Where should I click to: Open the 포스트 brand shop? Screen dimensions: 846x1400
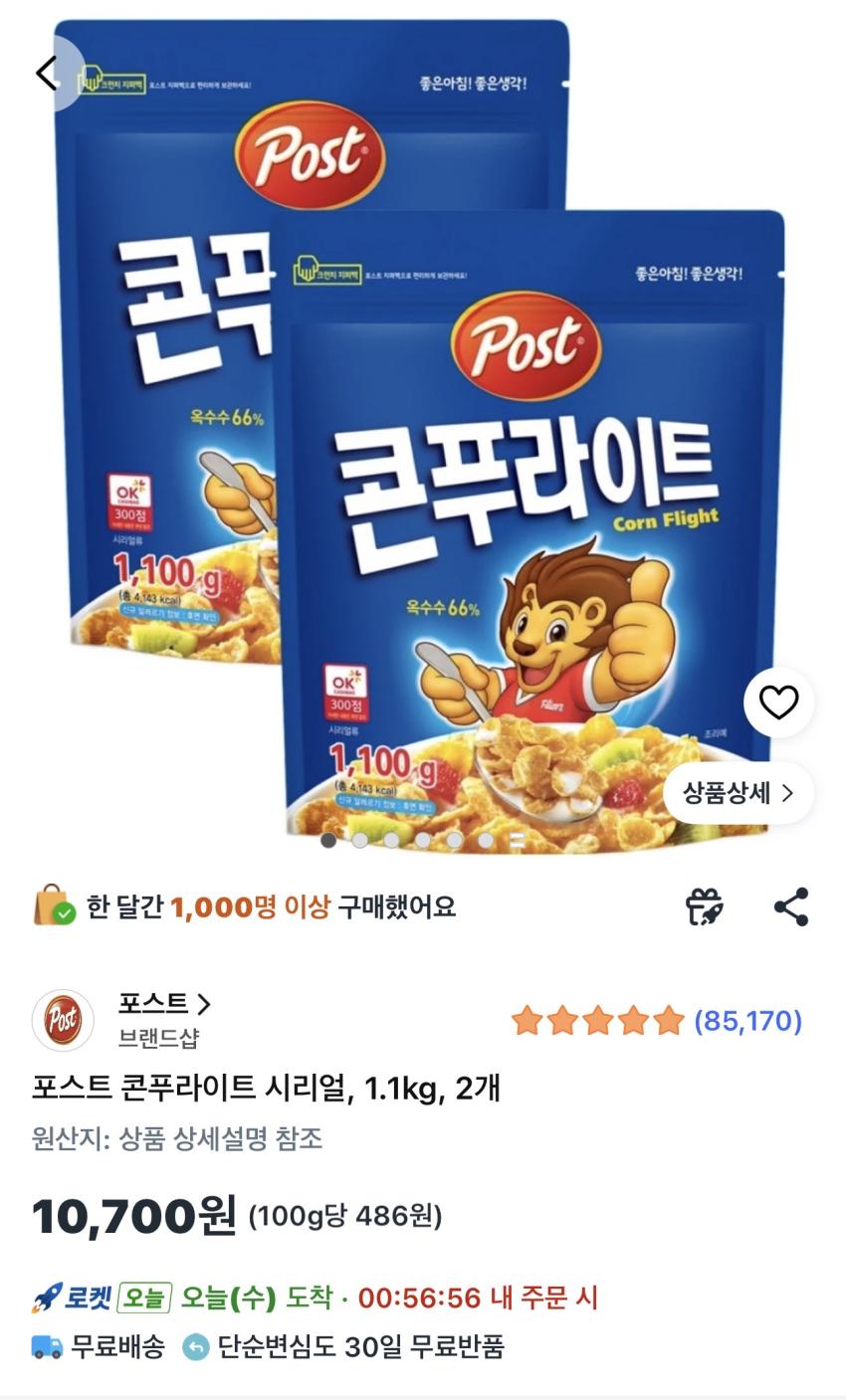(164, 1004)
